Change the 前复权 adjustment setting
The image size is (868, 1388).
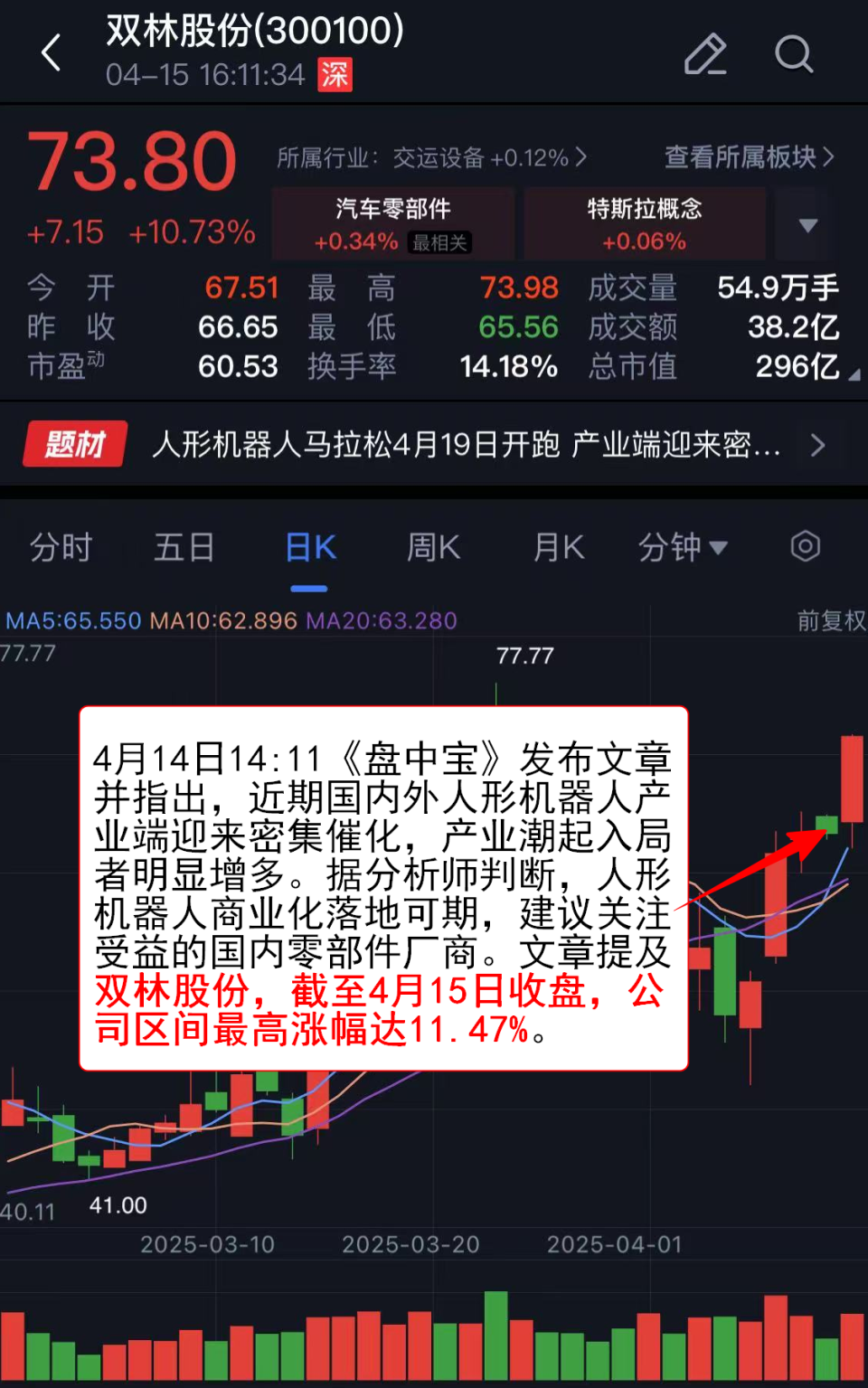pyautogui.click(x=830, y=620)
